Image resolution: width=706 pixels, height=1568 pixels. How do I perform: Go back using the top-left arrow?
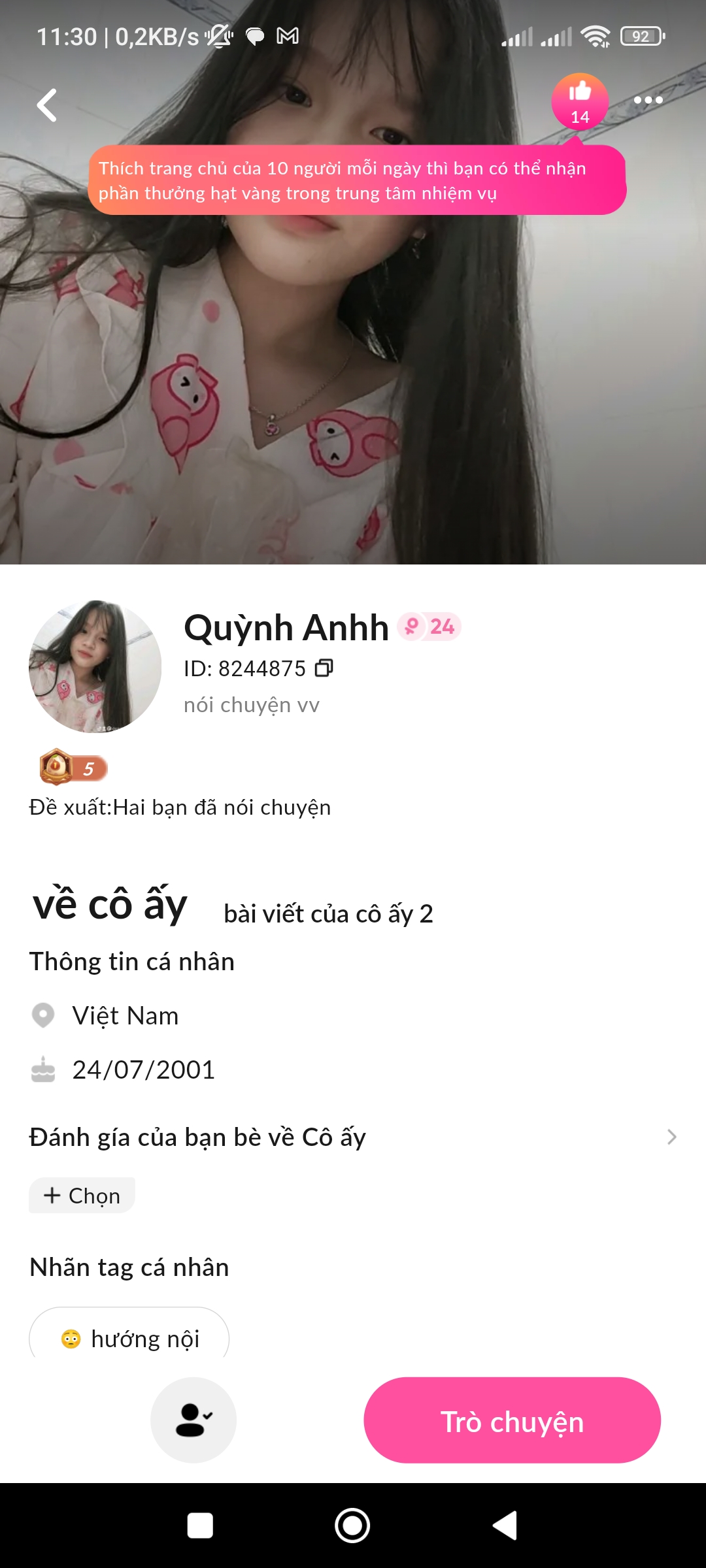pyautogui.click(x=47, y=105)
